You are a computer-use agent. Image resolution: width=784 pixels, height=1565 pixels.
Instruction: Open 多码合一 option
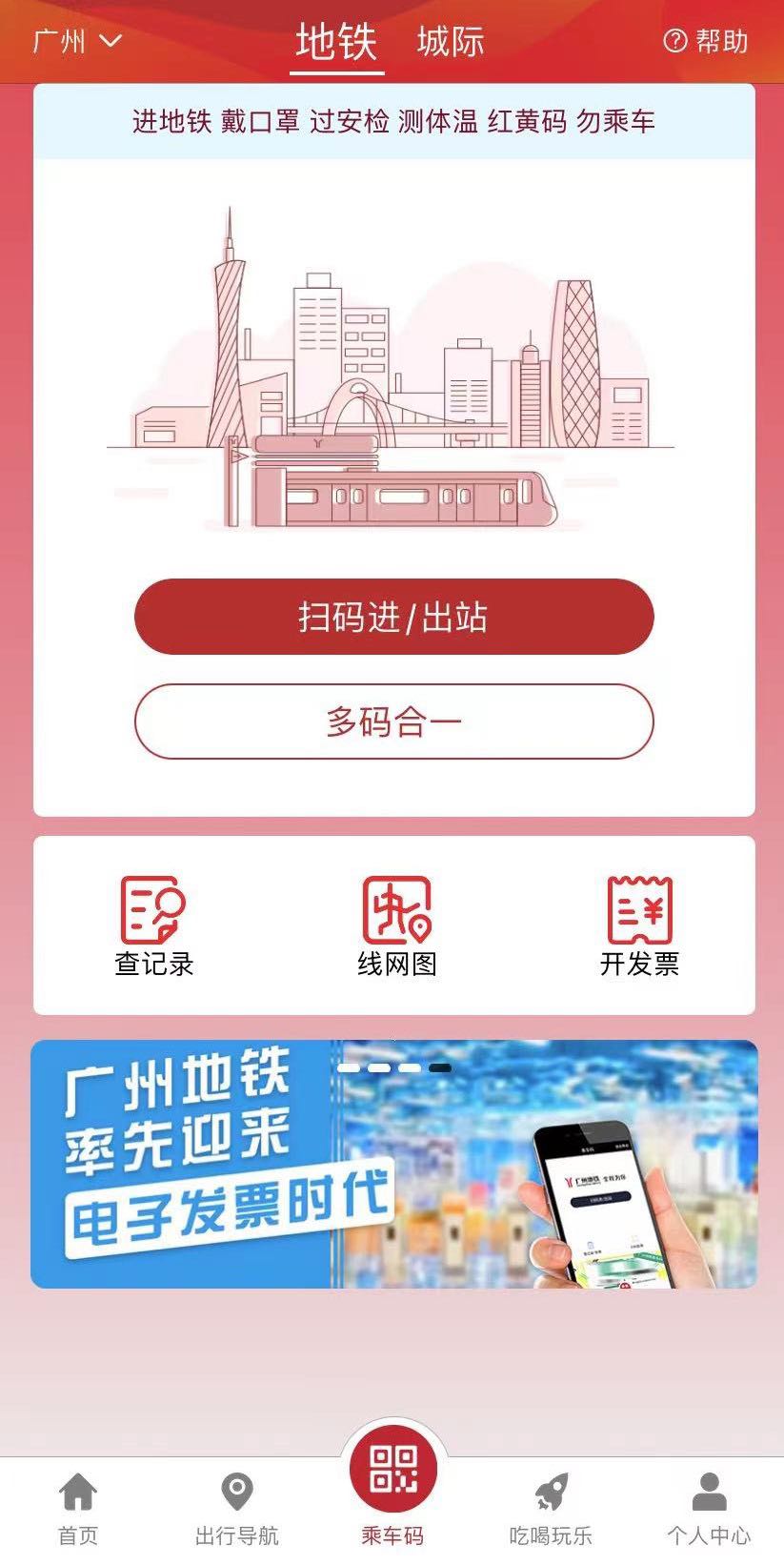click(x=393, y=722)
